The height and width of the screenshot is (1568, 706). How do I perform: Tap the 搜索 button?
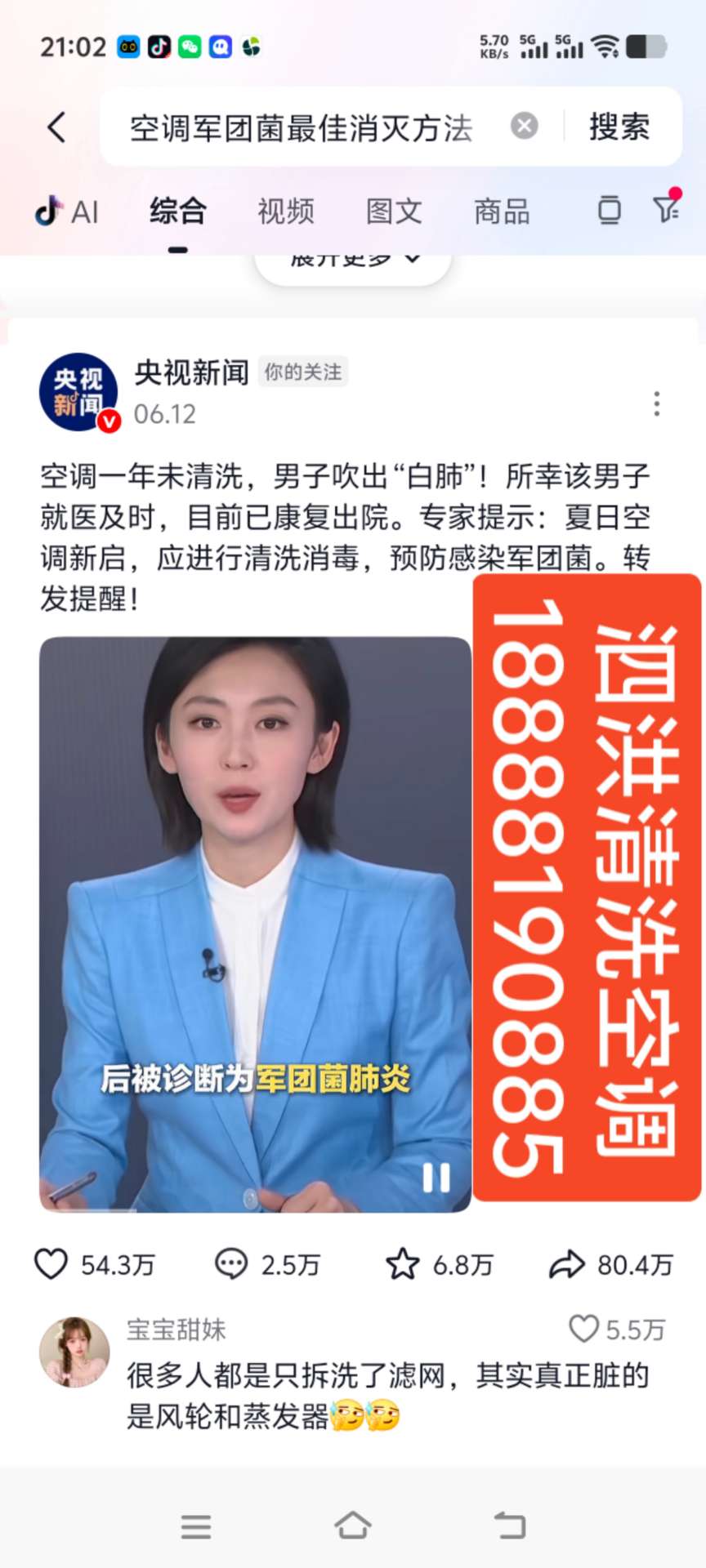tap(619, 127)
